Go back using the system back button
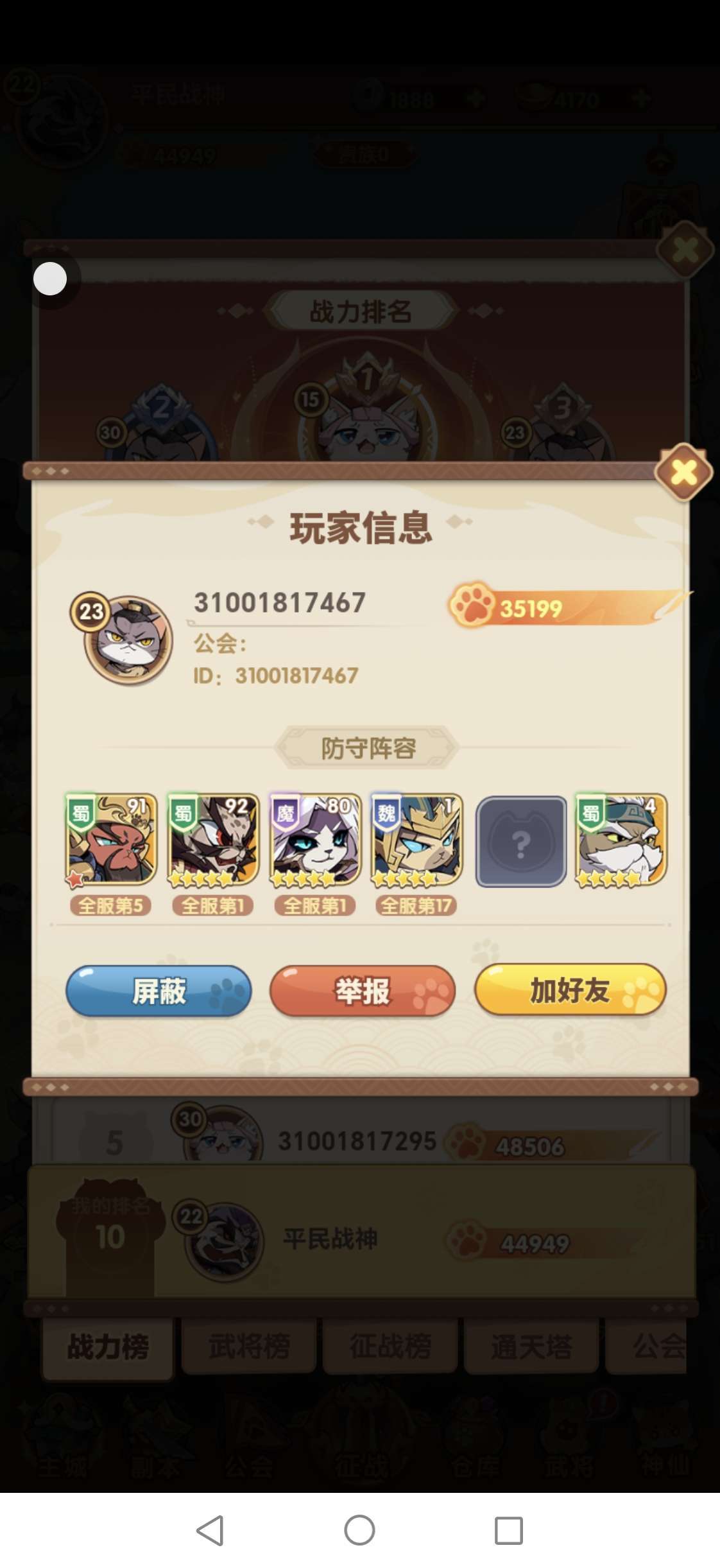Image resolution: width=720 pixels, height=1568 pixels. [210, 1530]
